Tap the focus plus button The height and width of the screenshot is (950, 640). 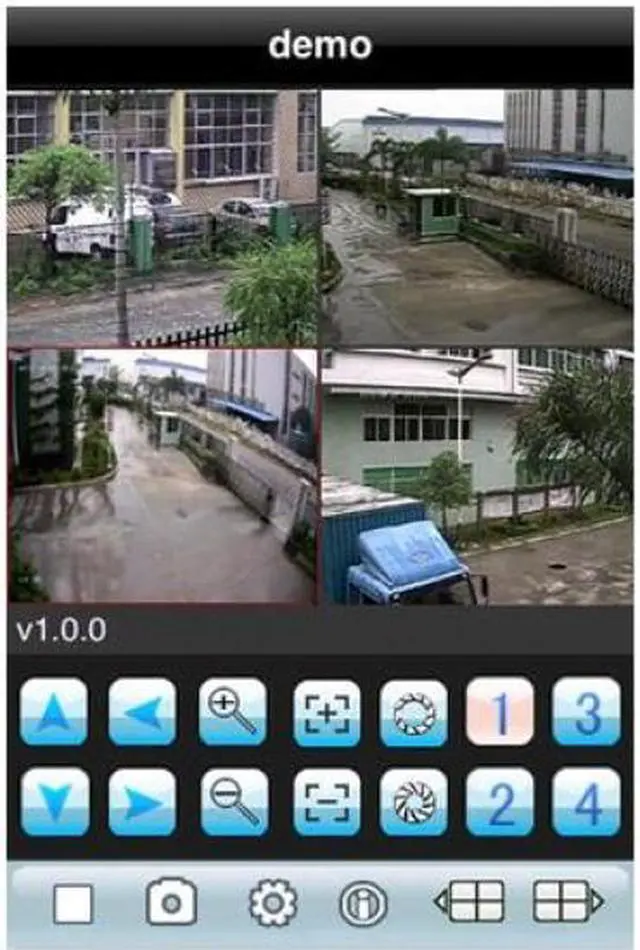(327, 712)
